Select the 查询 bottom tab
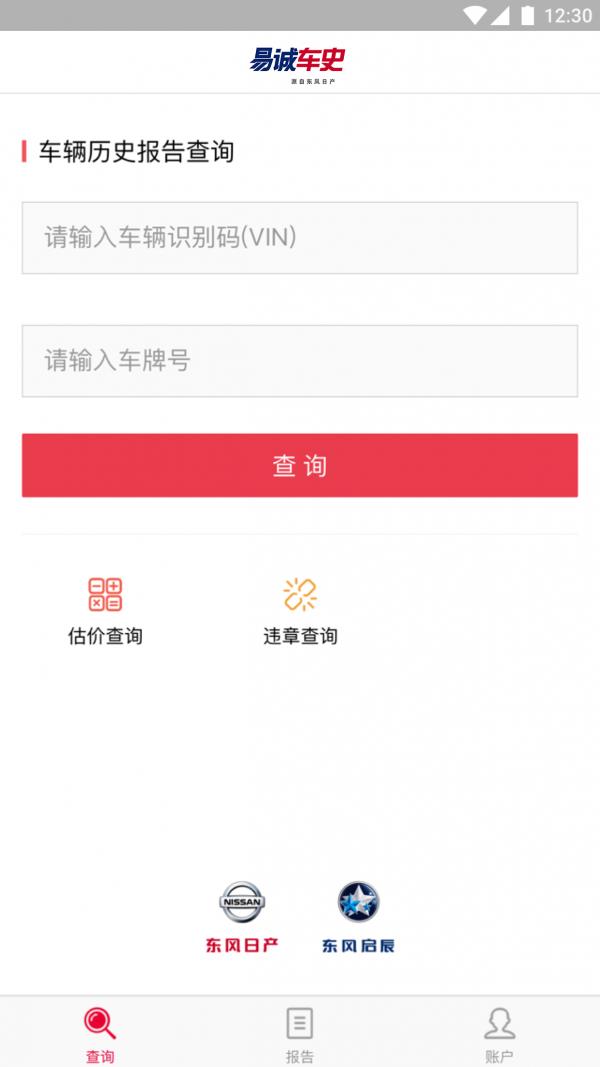Image resolution: width=600 pixels, height=1067 pixels. pos(100,1033)
